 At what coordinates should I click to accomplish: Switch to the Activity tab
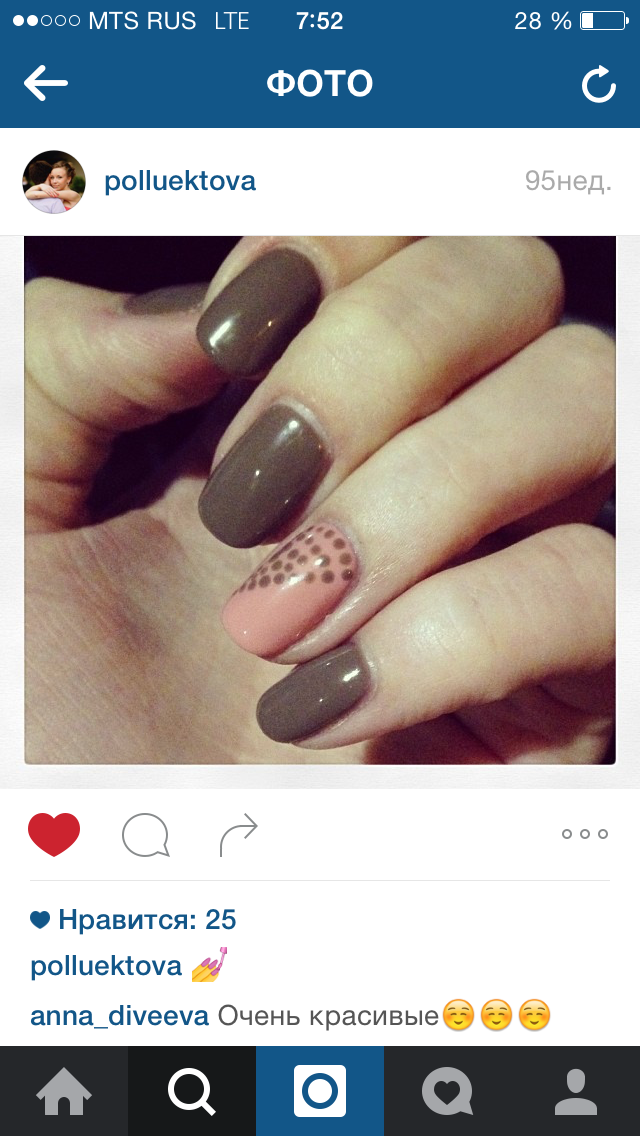point(447,1091)
